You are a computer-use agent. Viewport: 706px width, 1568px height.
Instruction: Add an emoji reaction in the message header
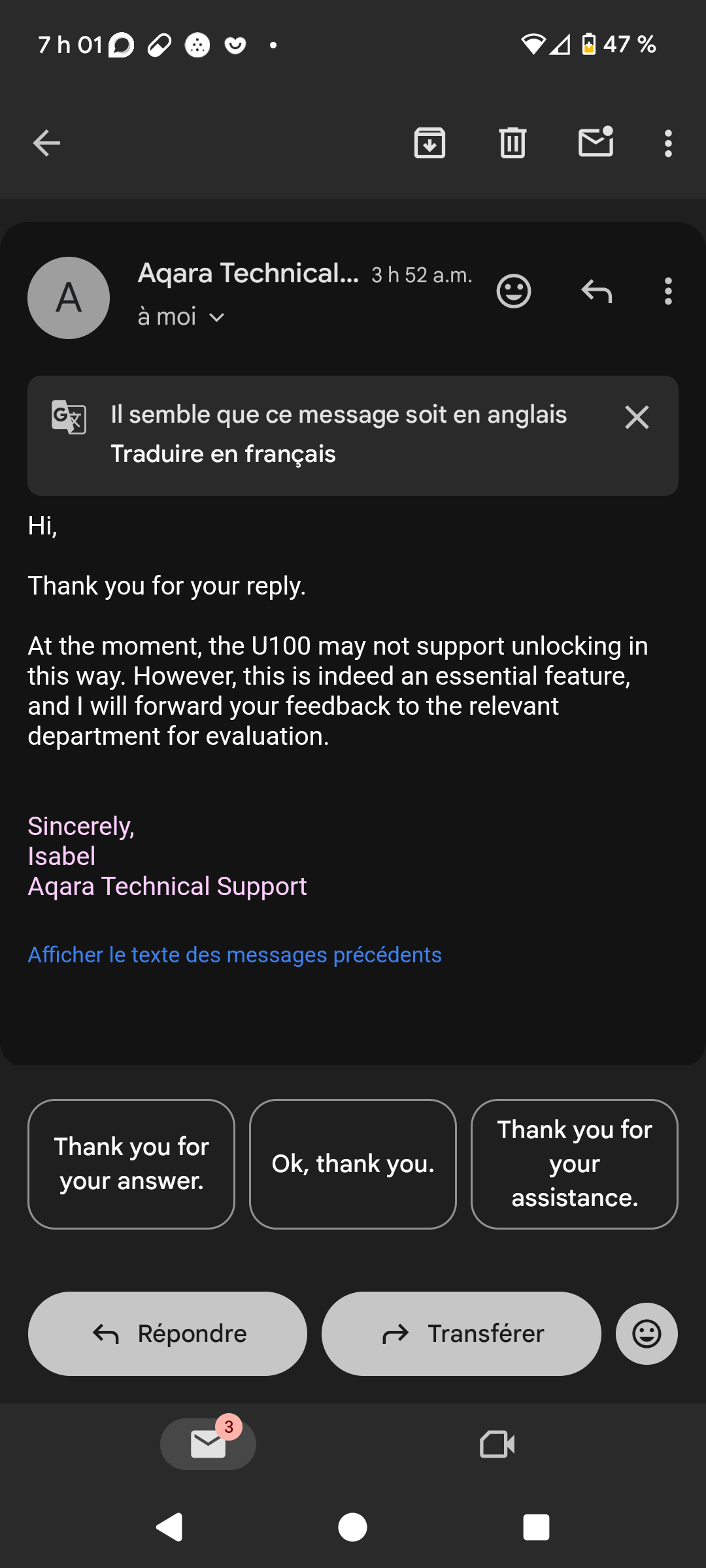point(514,291)
